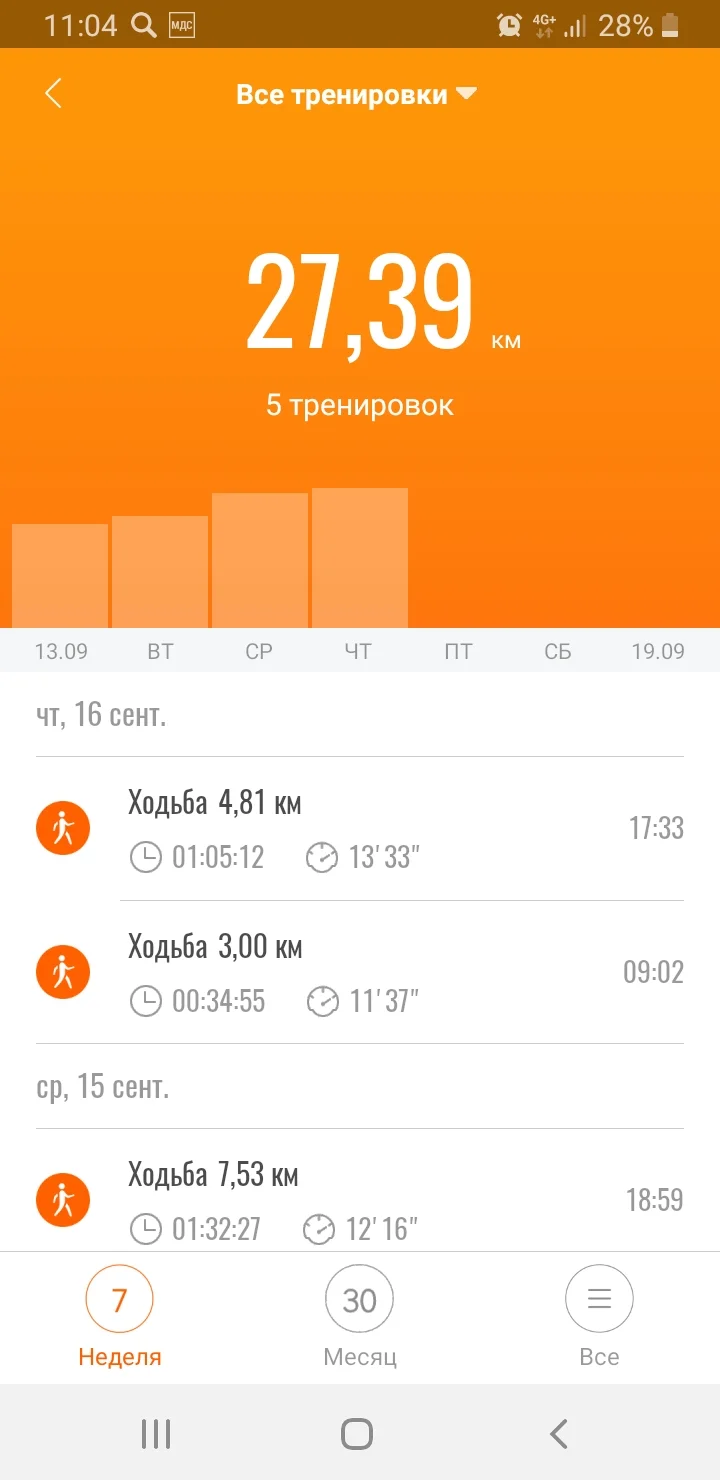Tap the search icon in the status bar
This screenshot has width=720, height=1480.
(x=142, y=25)
